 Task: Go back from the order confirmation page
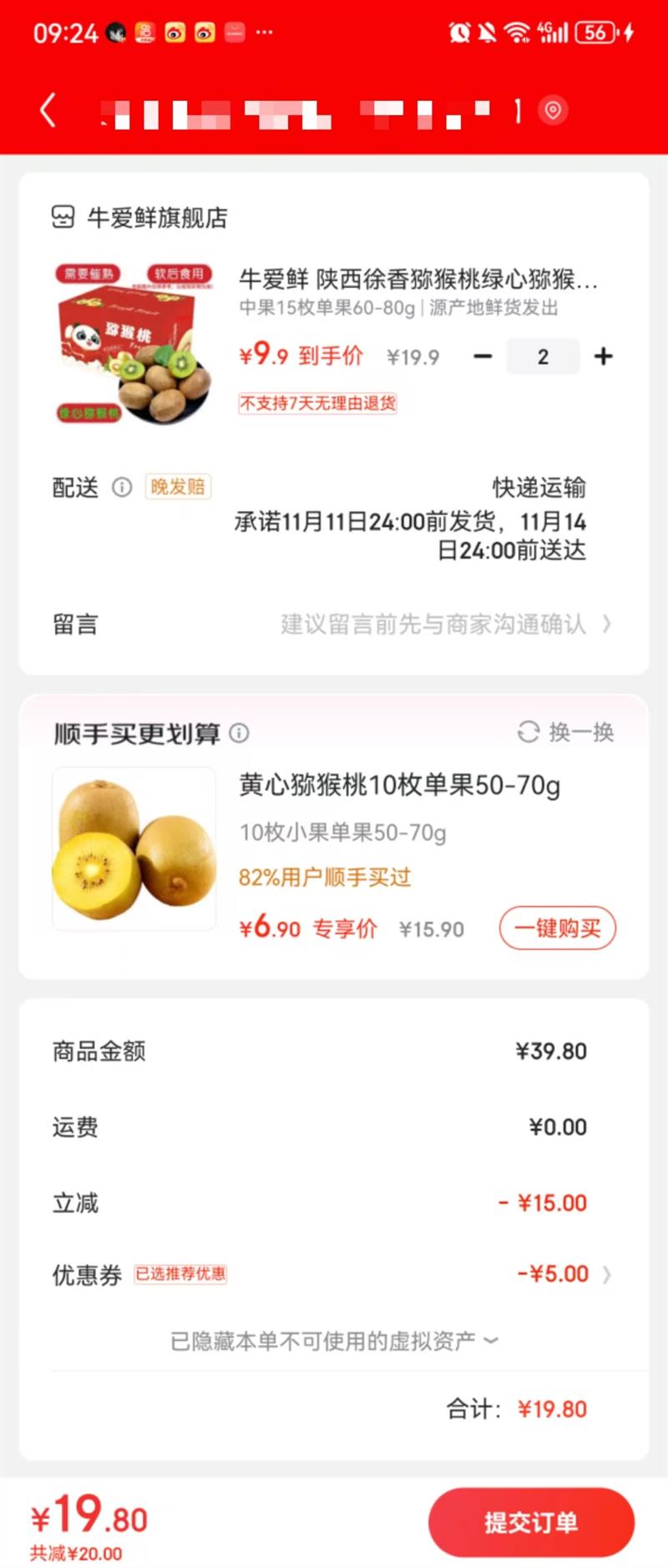pos(48,110)
